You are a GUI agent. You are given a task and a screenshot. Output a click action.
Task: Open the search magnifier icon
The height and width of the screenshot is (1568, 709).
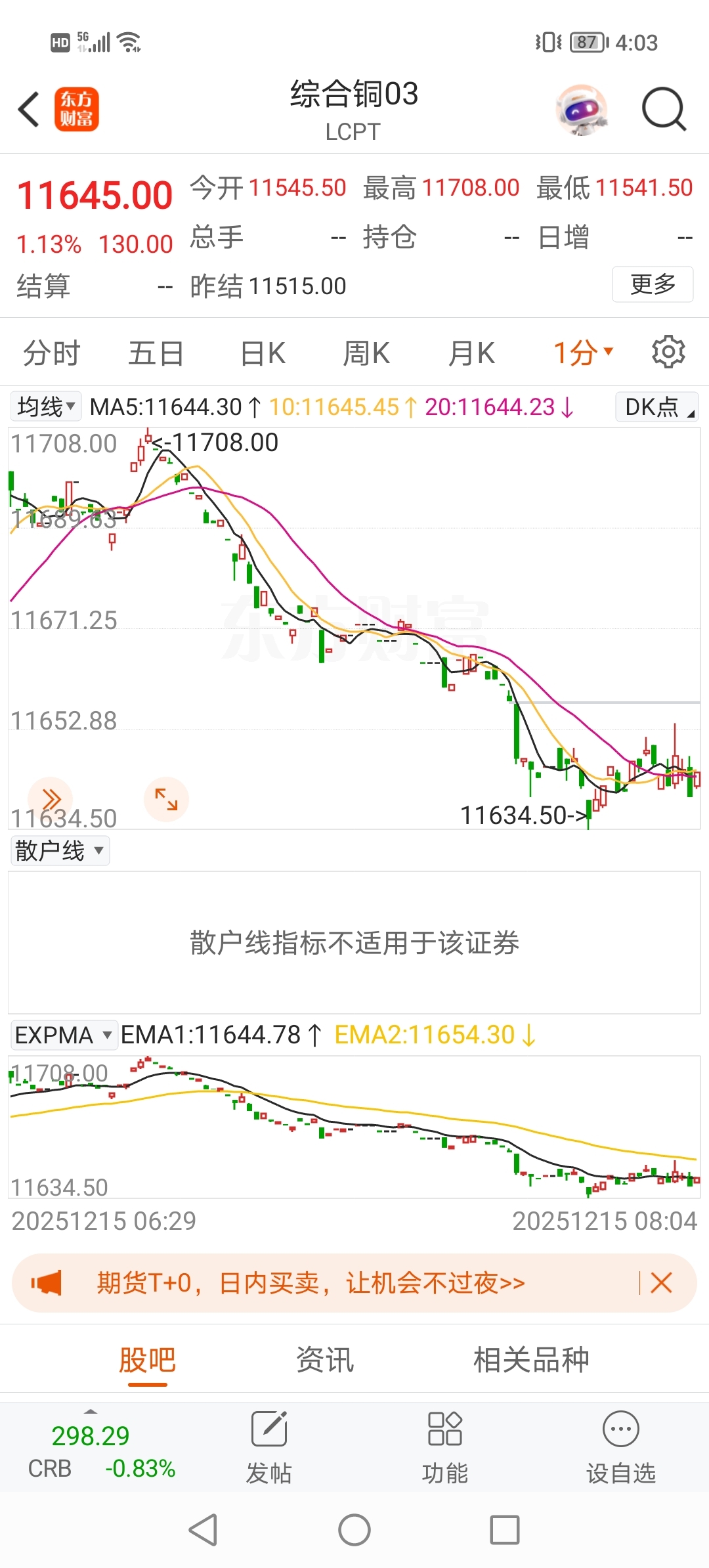pyautogui.click(x=663, y=109)
